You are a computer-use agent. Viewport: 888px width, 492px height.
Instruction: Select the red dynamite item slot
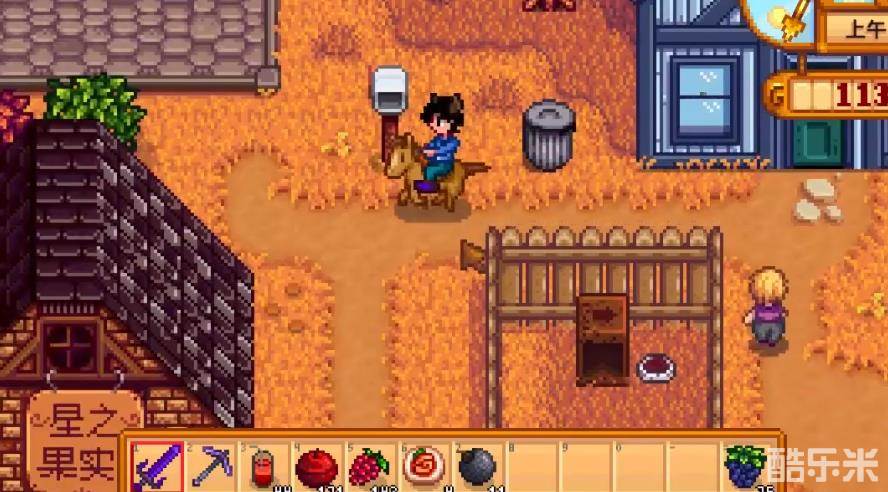click(x=263, y=467)
